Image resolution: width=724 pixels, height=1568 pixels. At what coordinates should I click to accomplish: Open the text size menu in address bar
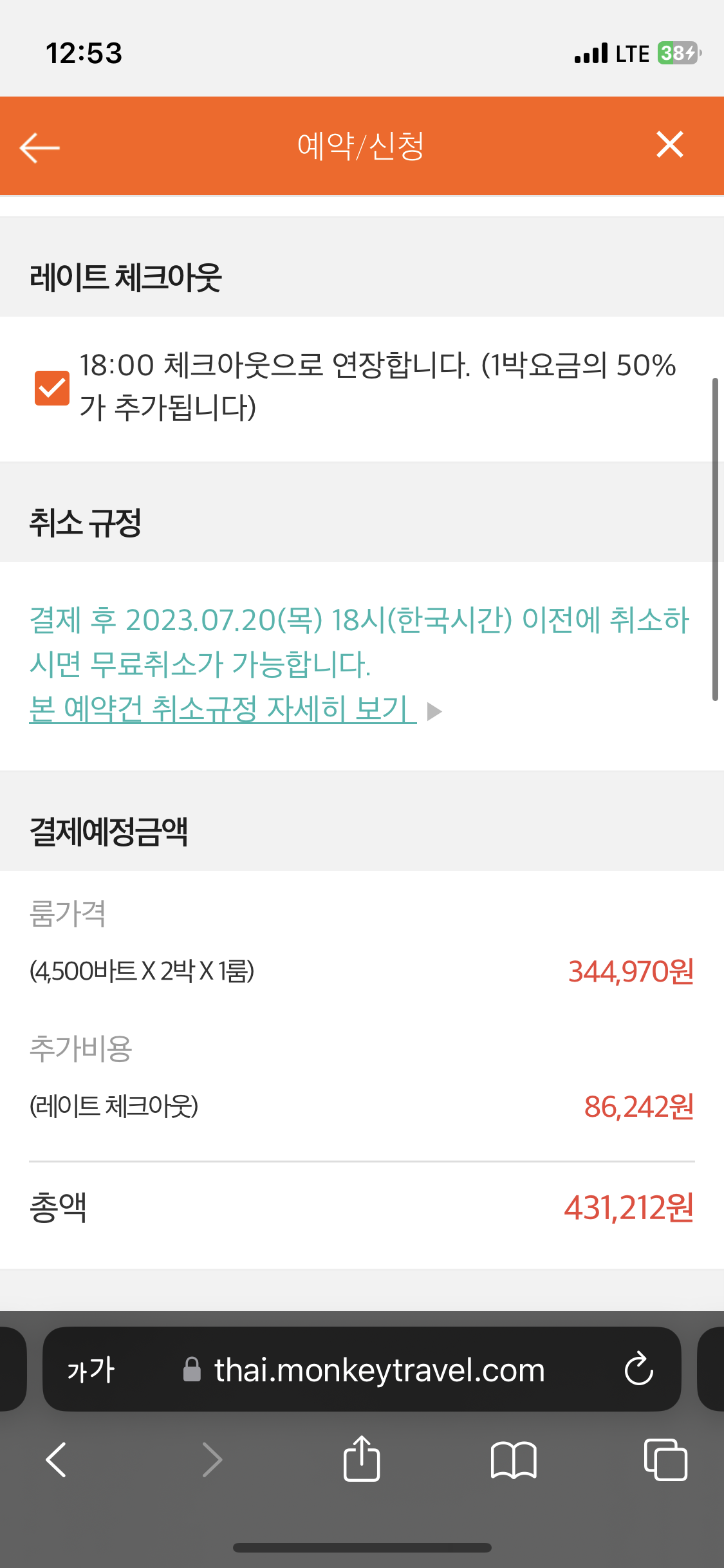91,1370
